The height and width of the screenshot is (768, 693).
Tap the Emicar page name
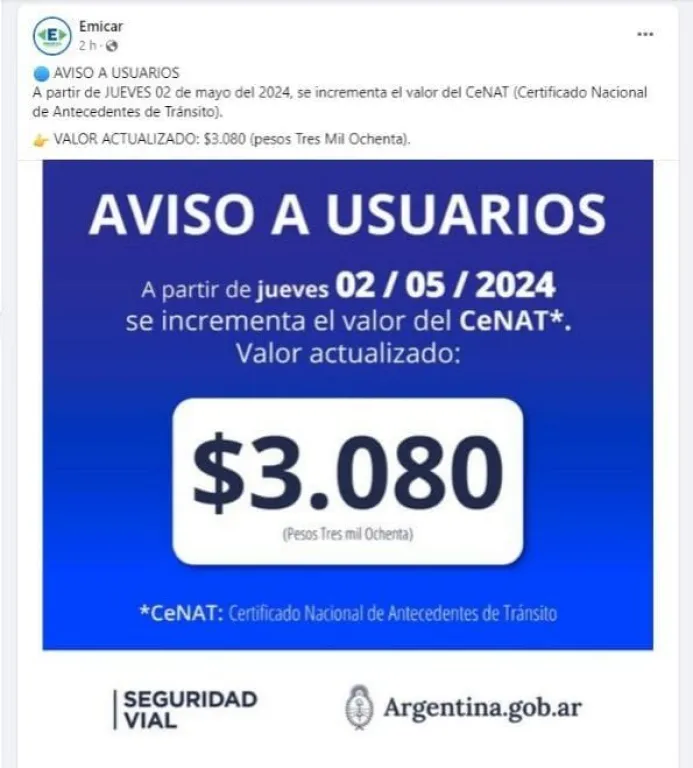[100, 26]
